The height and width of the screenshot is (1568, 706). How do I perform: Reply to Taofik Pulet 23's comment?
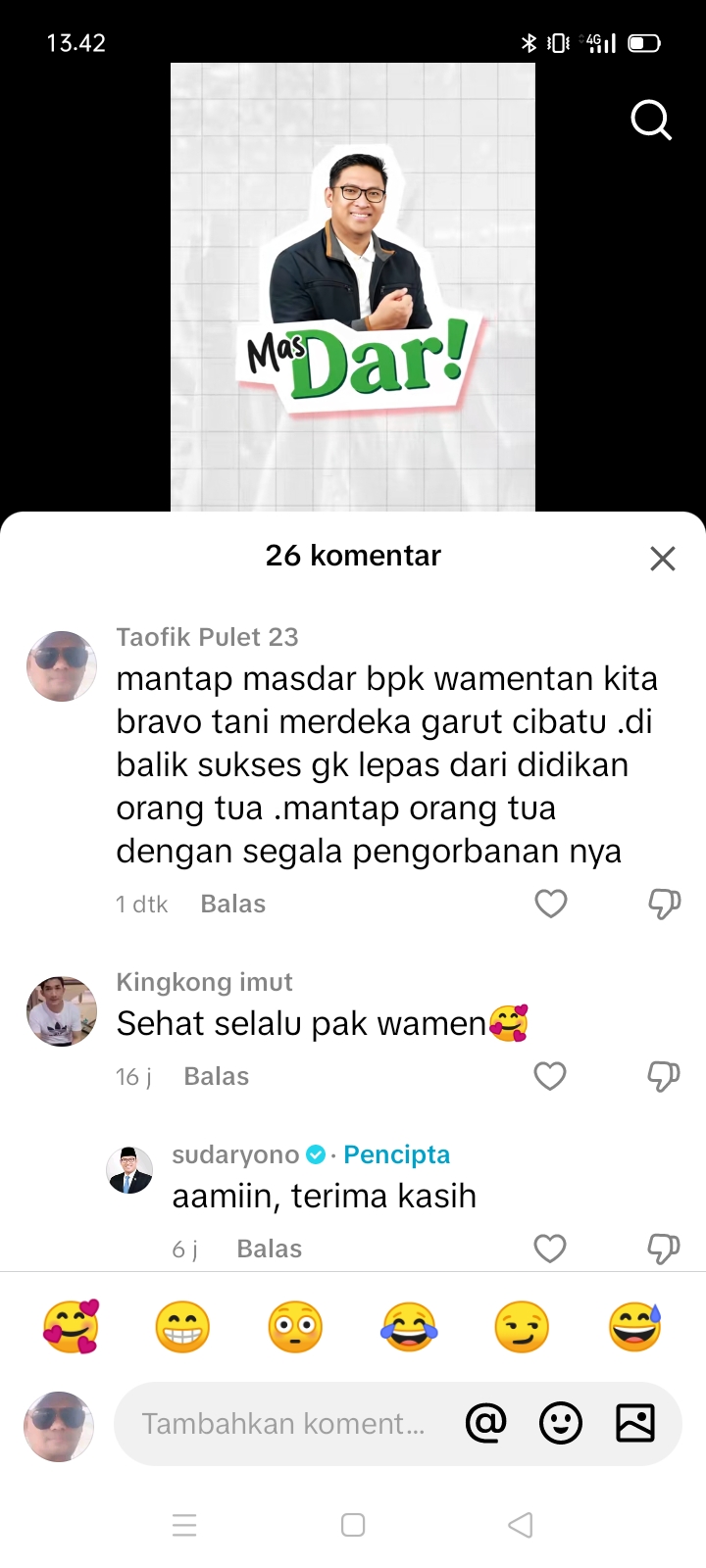pos(233,904)
